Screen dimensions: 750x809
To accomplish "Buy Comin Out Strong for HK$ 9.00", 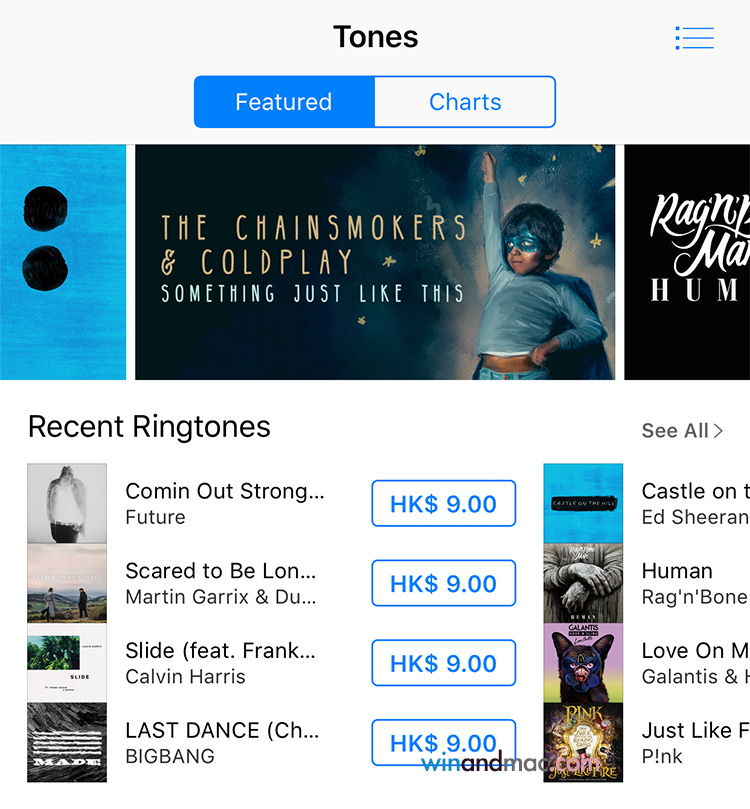I will coord(443,504).
